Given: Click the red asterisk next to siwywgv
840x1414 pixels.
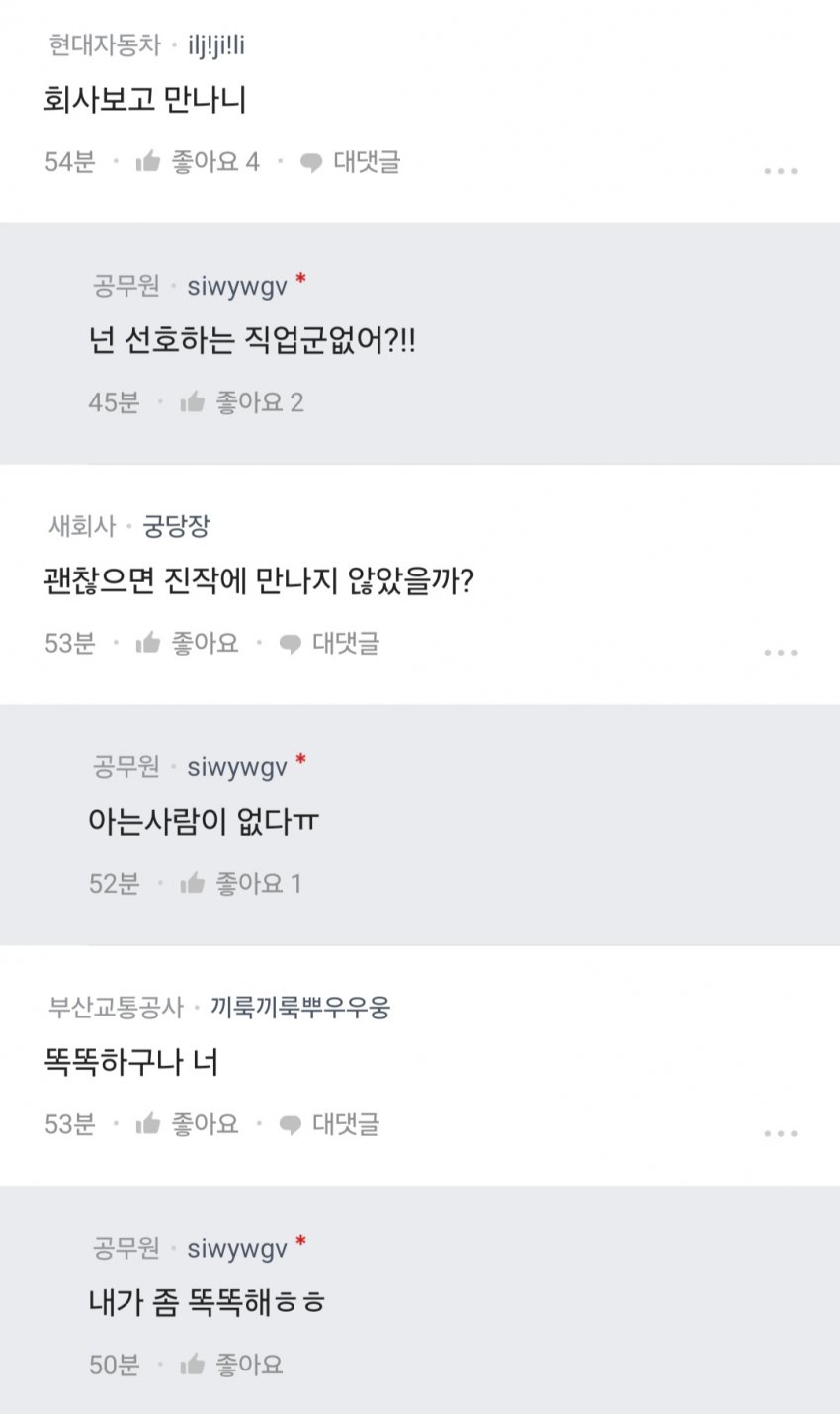Looking at the screenshot, I should coord(300,281).
